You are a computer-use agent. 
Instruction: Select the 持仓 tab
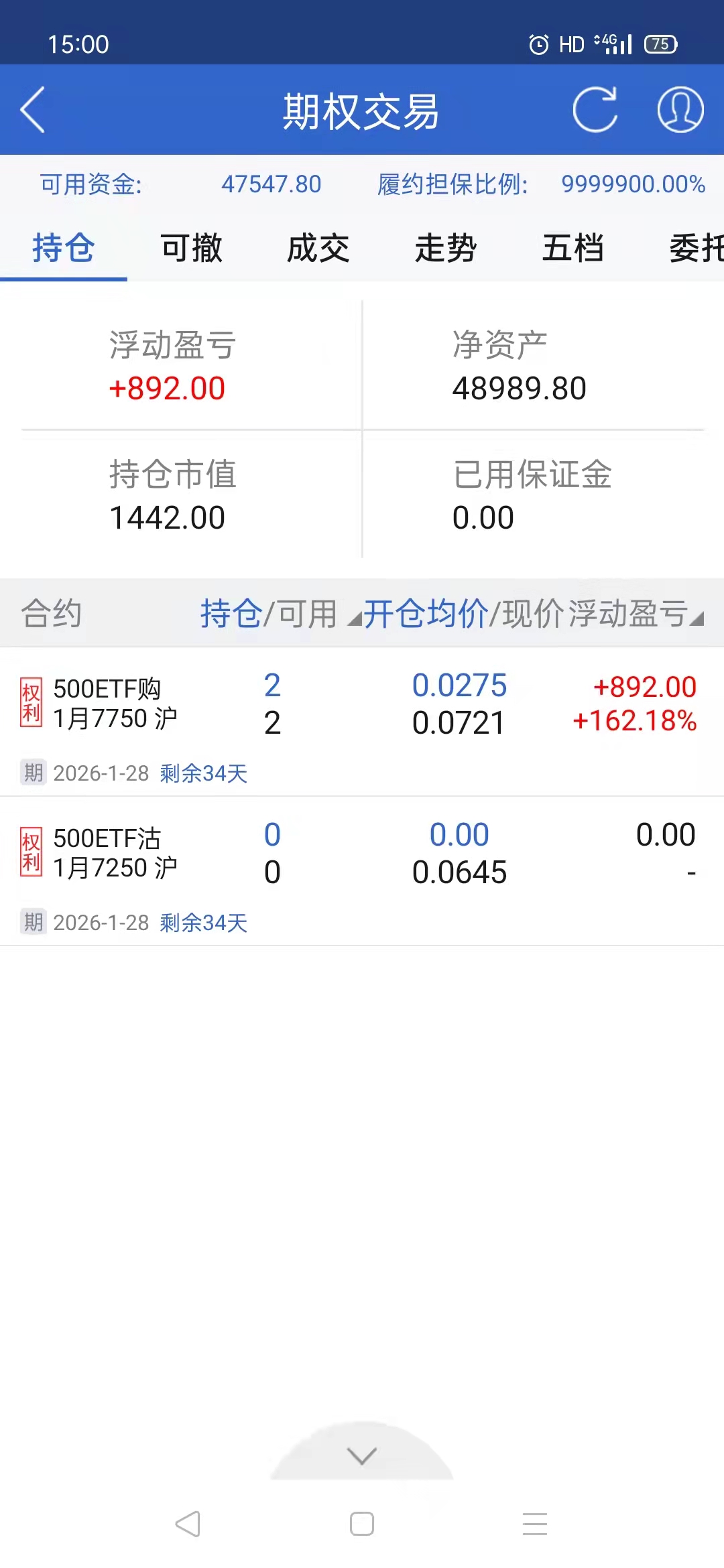(64, 249)
